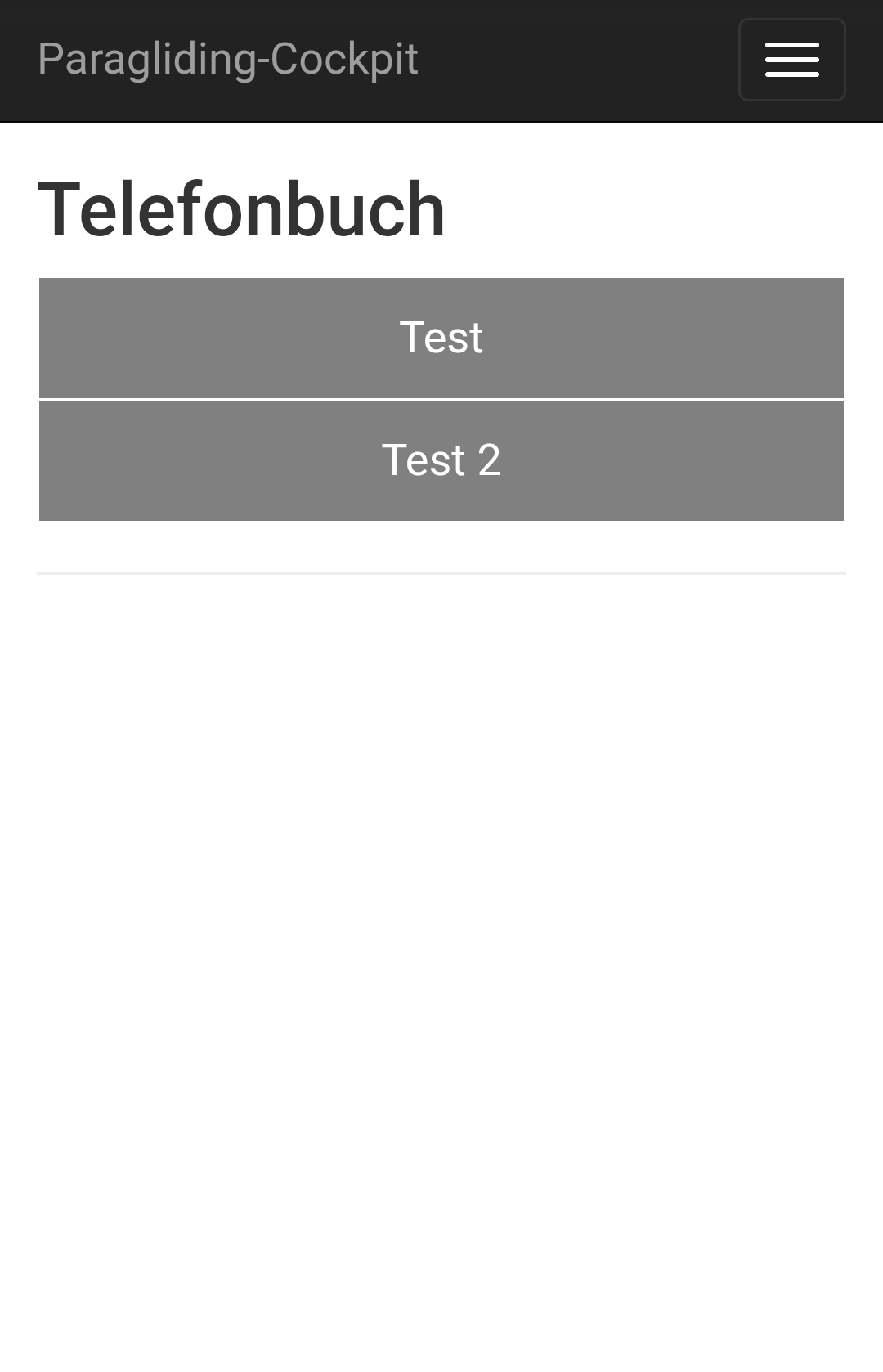
Task: Tap the Paragliding-Cockpit brand link
Action: point(228,60)
